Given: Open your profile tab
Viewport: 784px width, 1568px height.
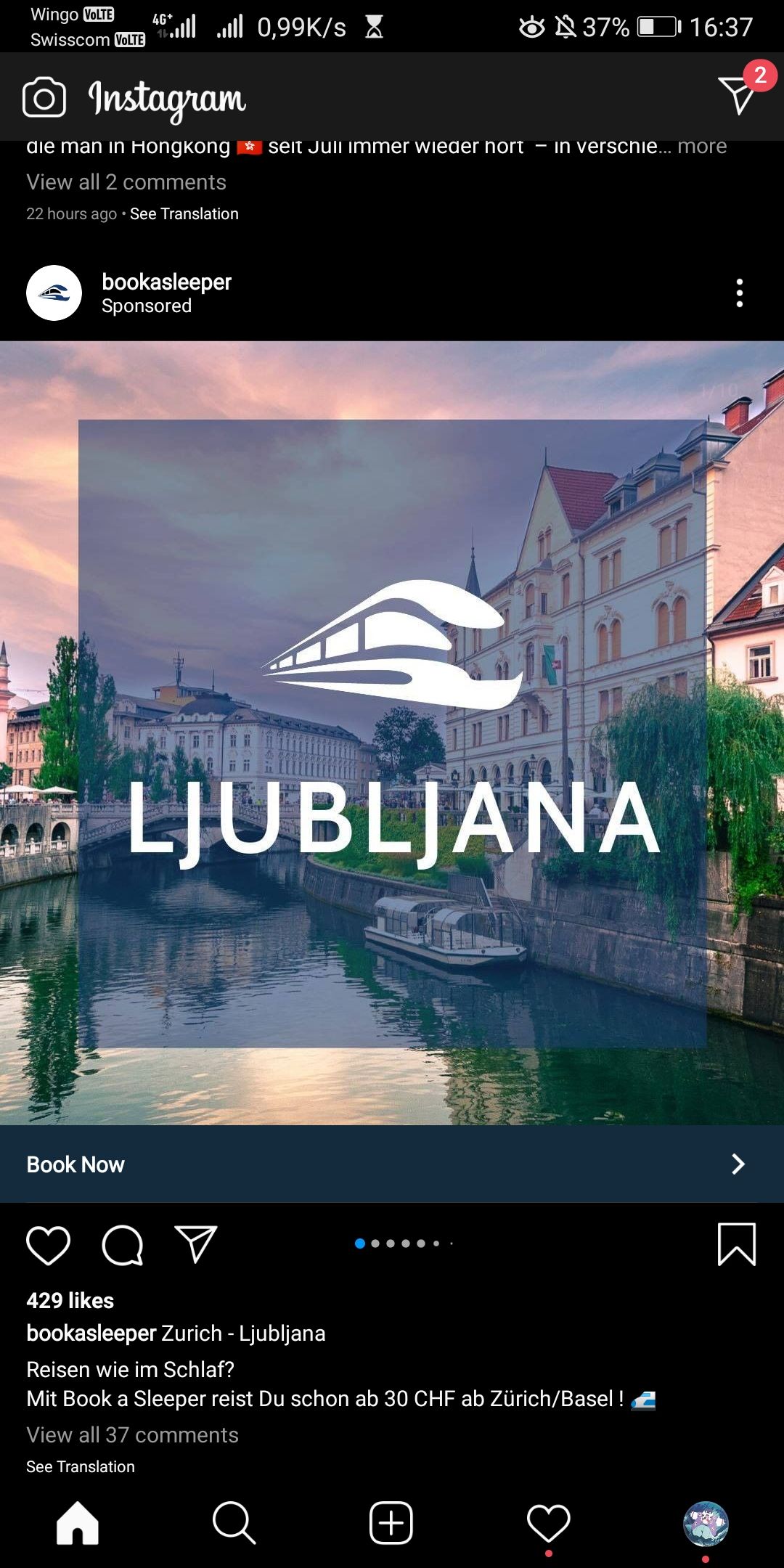Looking at the screenshot, I should (705, 1523).
